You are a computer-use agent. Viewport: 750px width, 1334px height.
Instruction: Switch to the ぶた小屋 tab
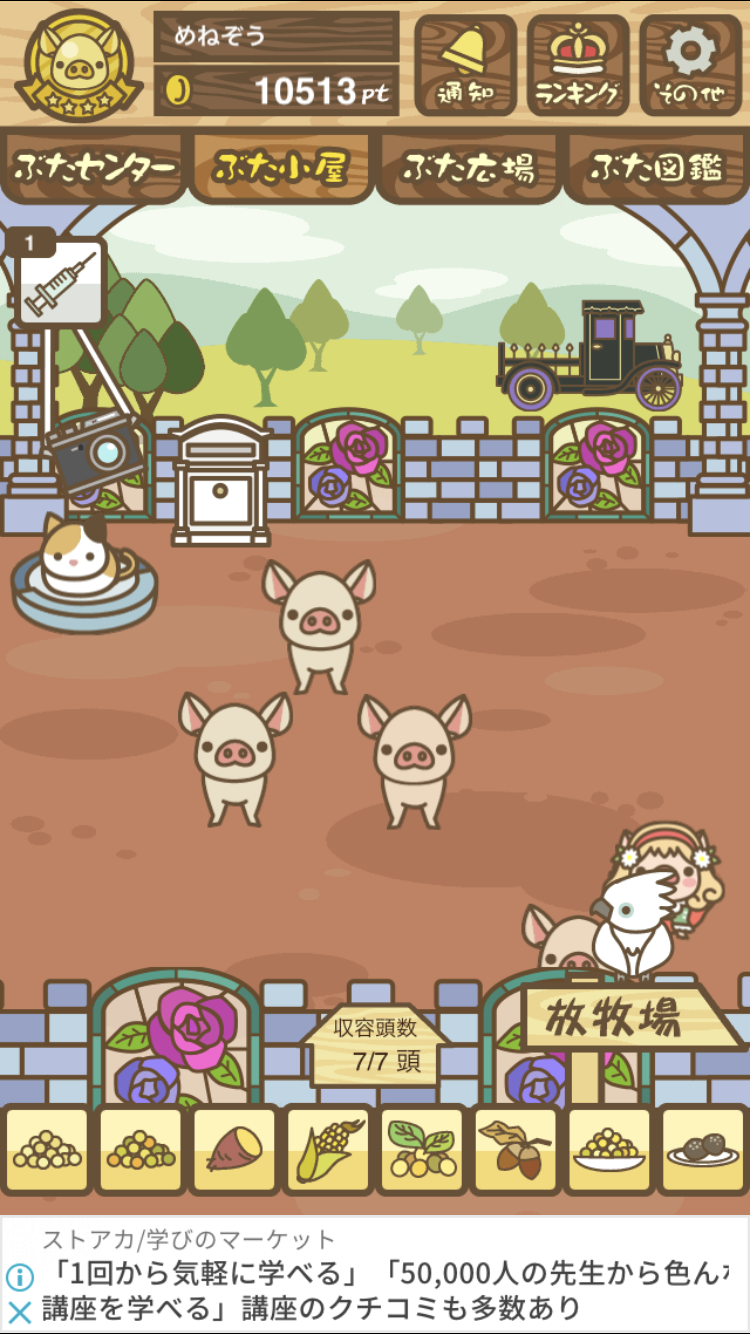tap(281, 168)
